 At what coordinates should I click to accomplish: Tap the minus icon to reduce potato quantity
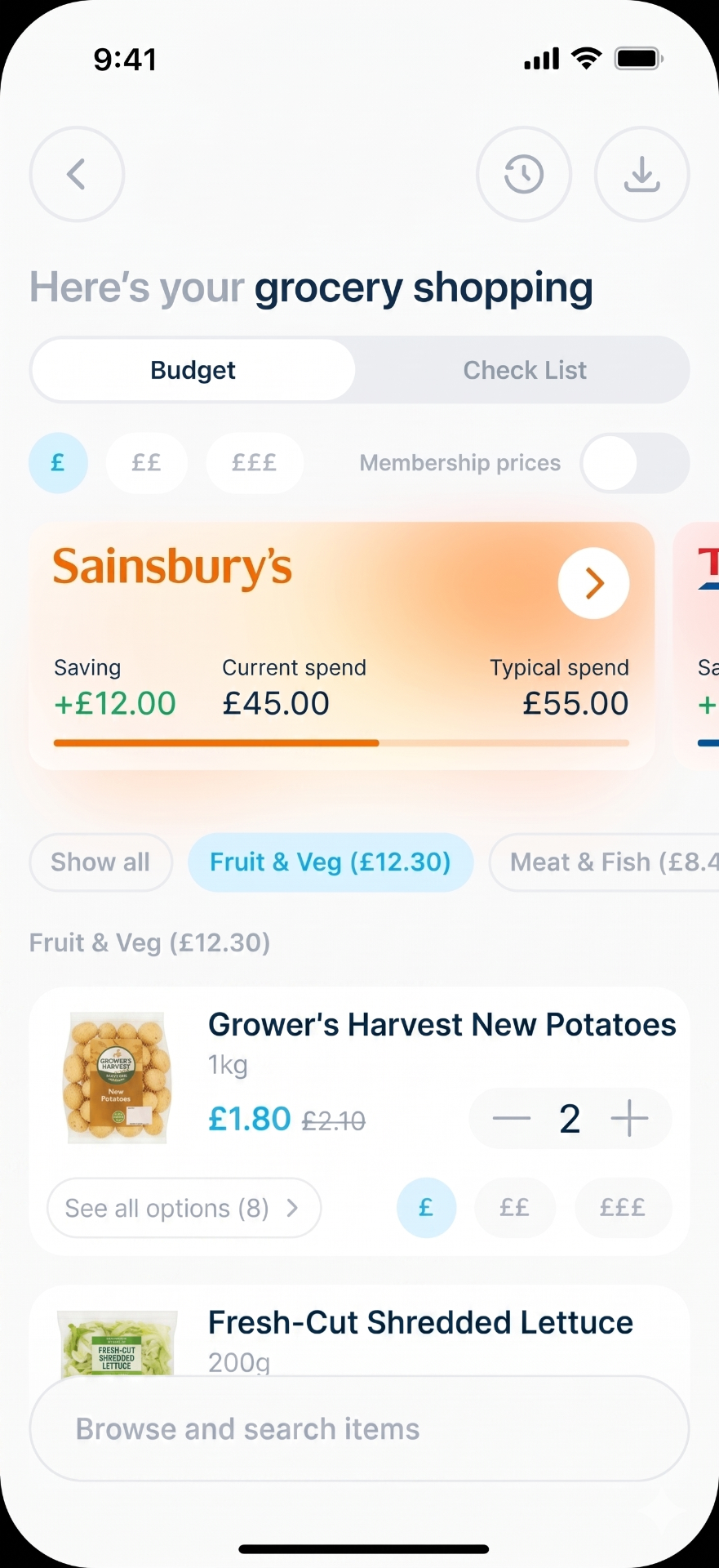(x=510, y=1118)
